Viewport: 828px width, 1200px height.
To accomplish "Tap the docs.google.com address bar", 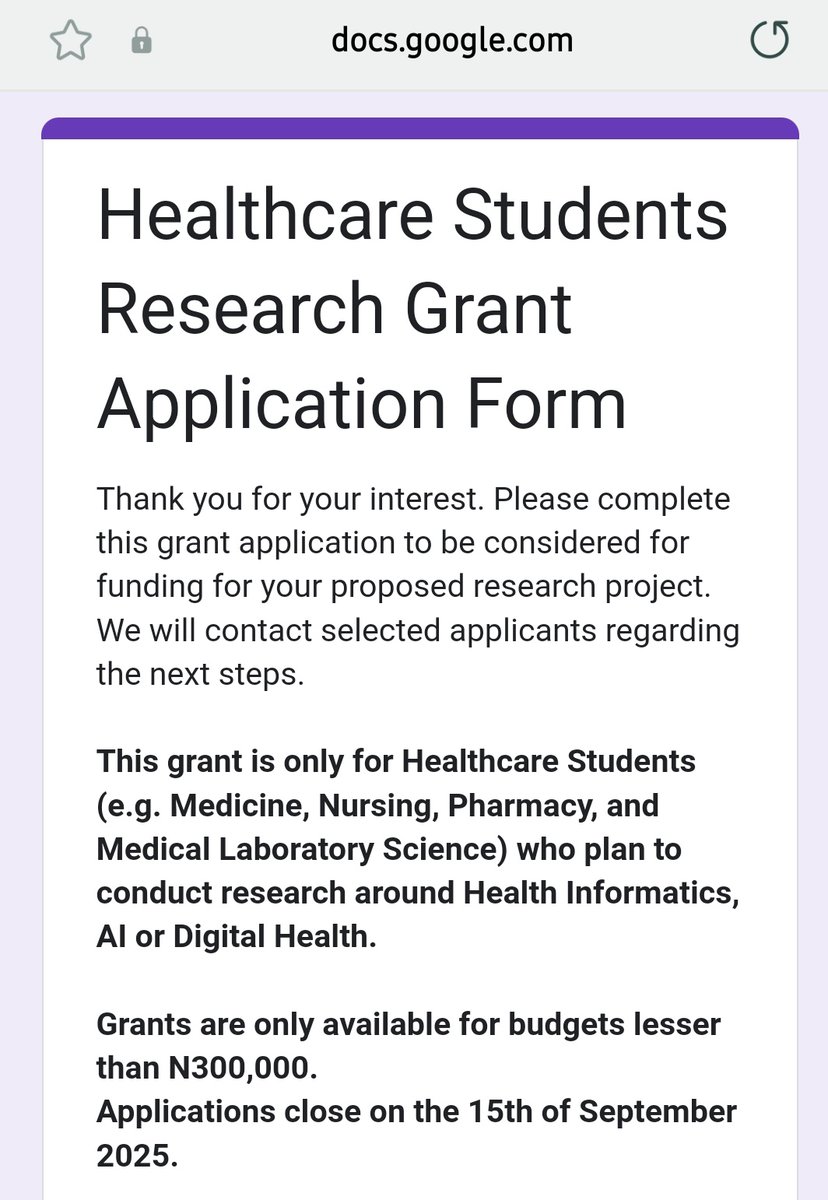I will pyautogui.click(x=452, y=41).
